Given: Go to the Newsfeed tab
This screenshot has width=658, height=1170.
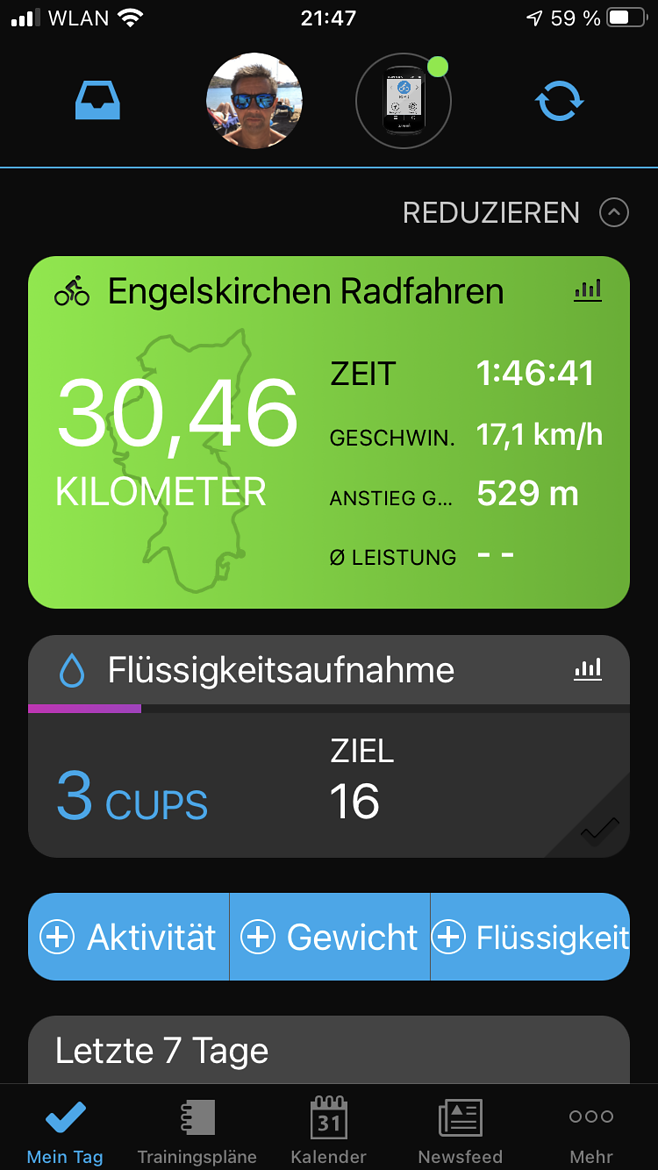Looking at the screenshot, I should click(460, 1128).
